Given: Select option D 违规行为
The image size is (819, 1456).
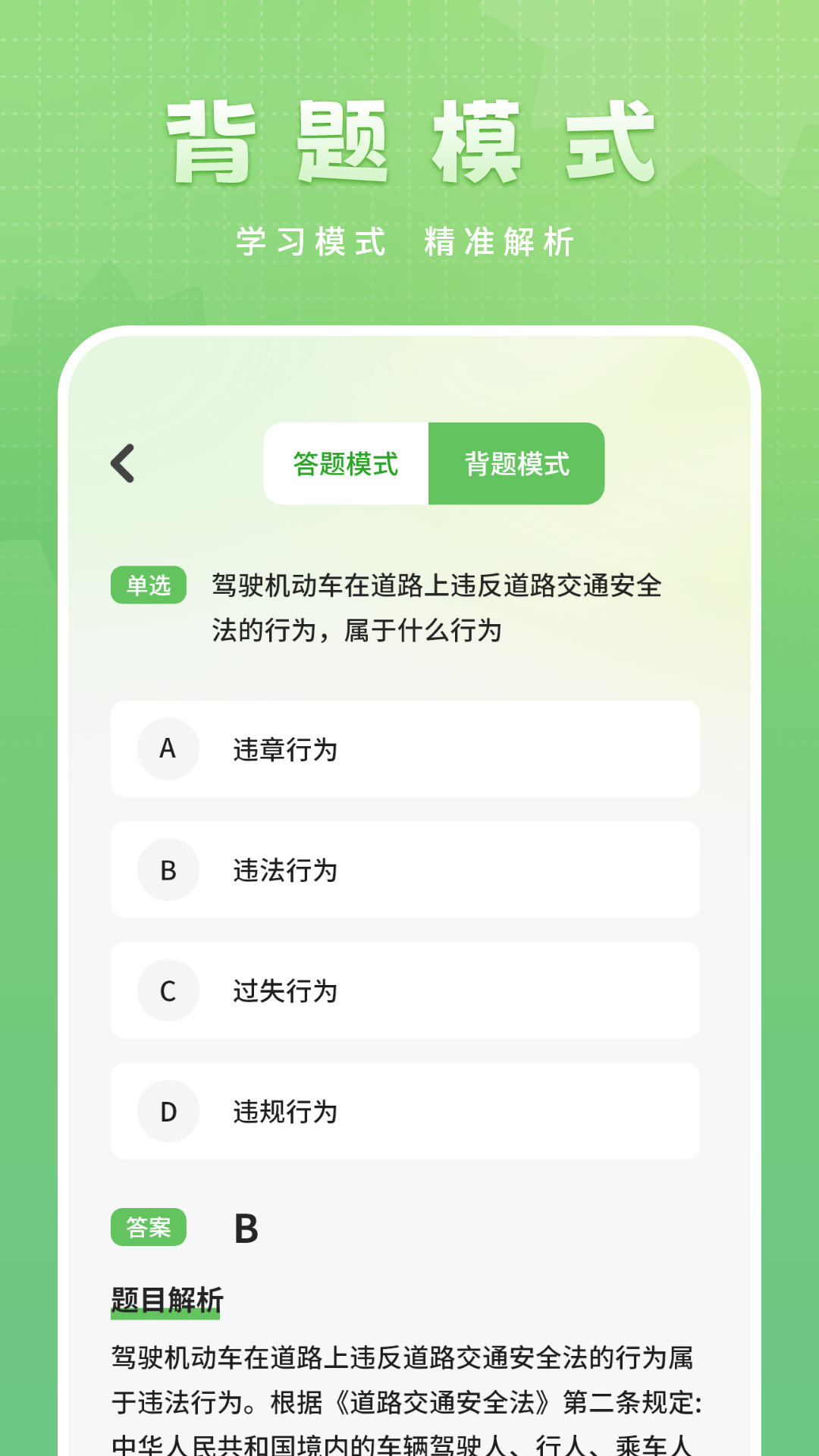Looking at the screenshot, I should pyautogui.click(x=406, y=1111).
